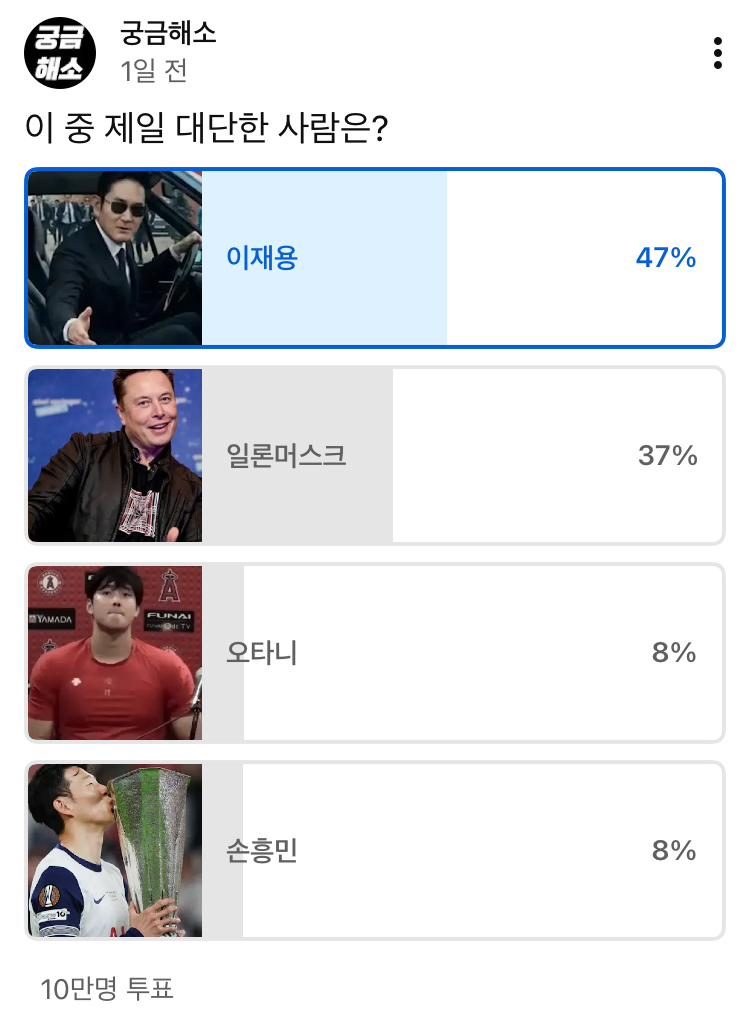Open the 궁금해소 channel name link
750x1030 pixels.
tap(168, 34)
